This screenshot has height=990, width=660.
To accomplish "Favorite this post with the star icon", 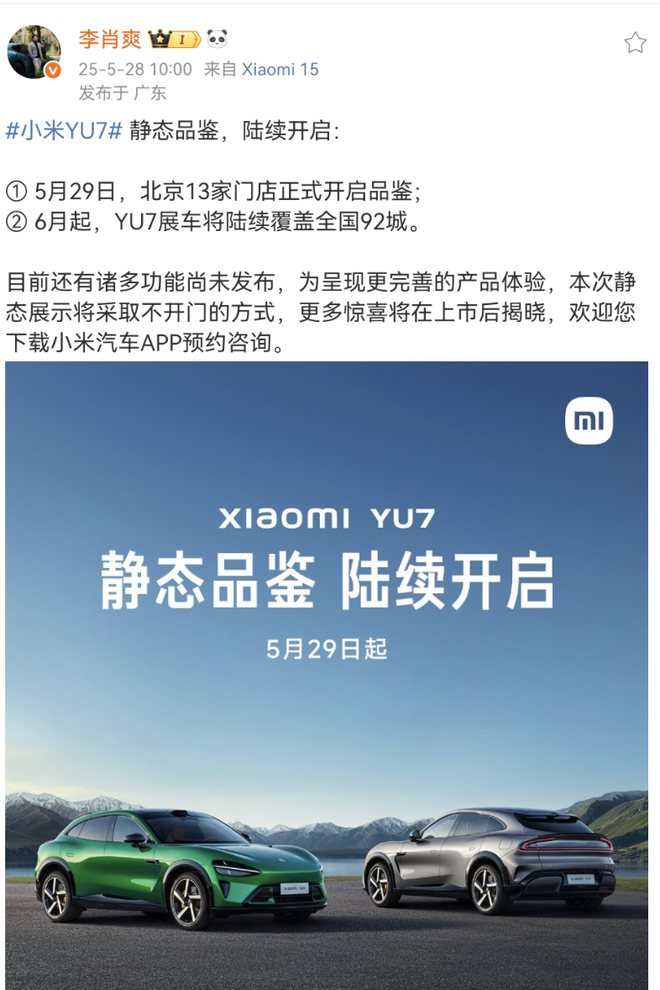I will [x=635, y=42].
